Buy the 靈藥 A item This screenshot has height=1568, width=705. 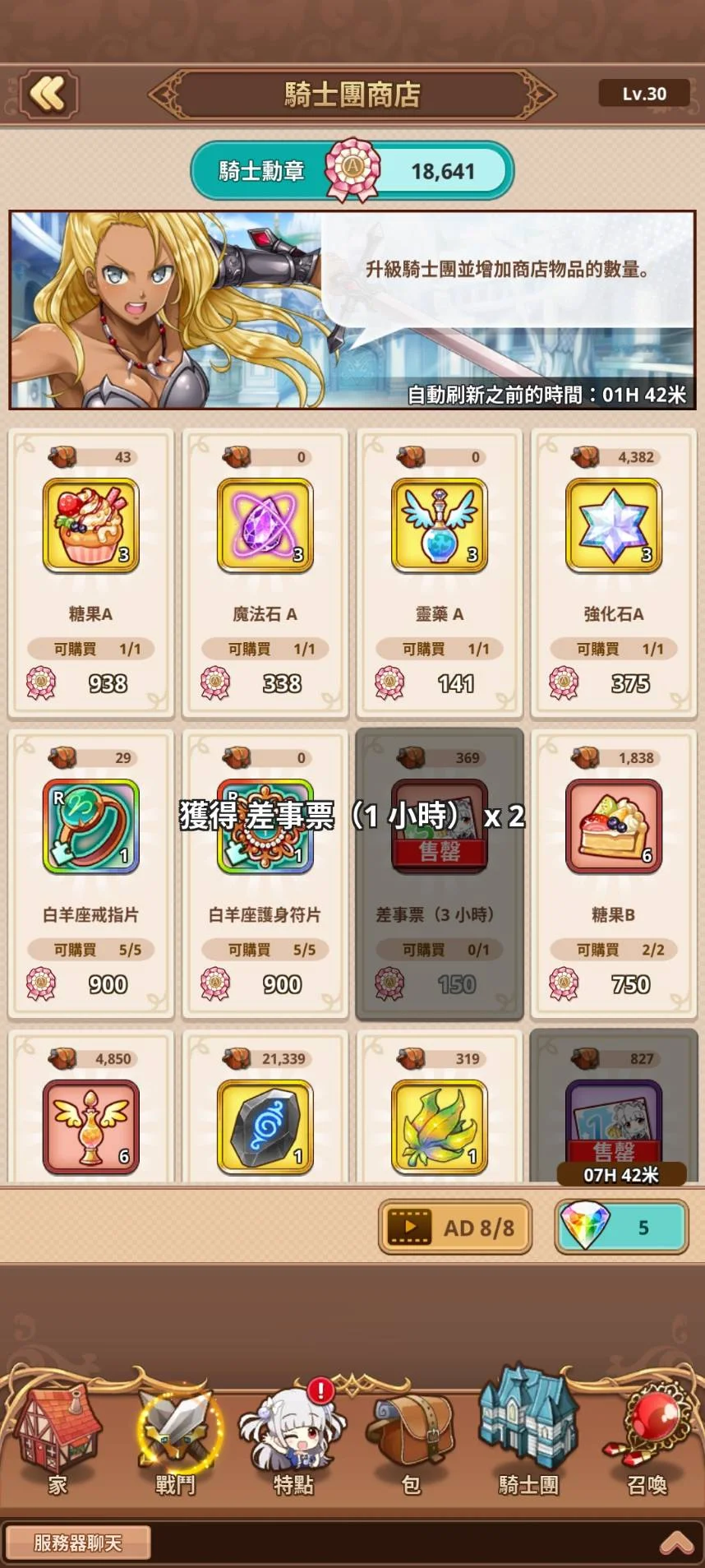[440, 572]
